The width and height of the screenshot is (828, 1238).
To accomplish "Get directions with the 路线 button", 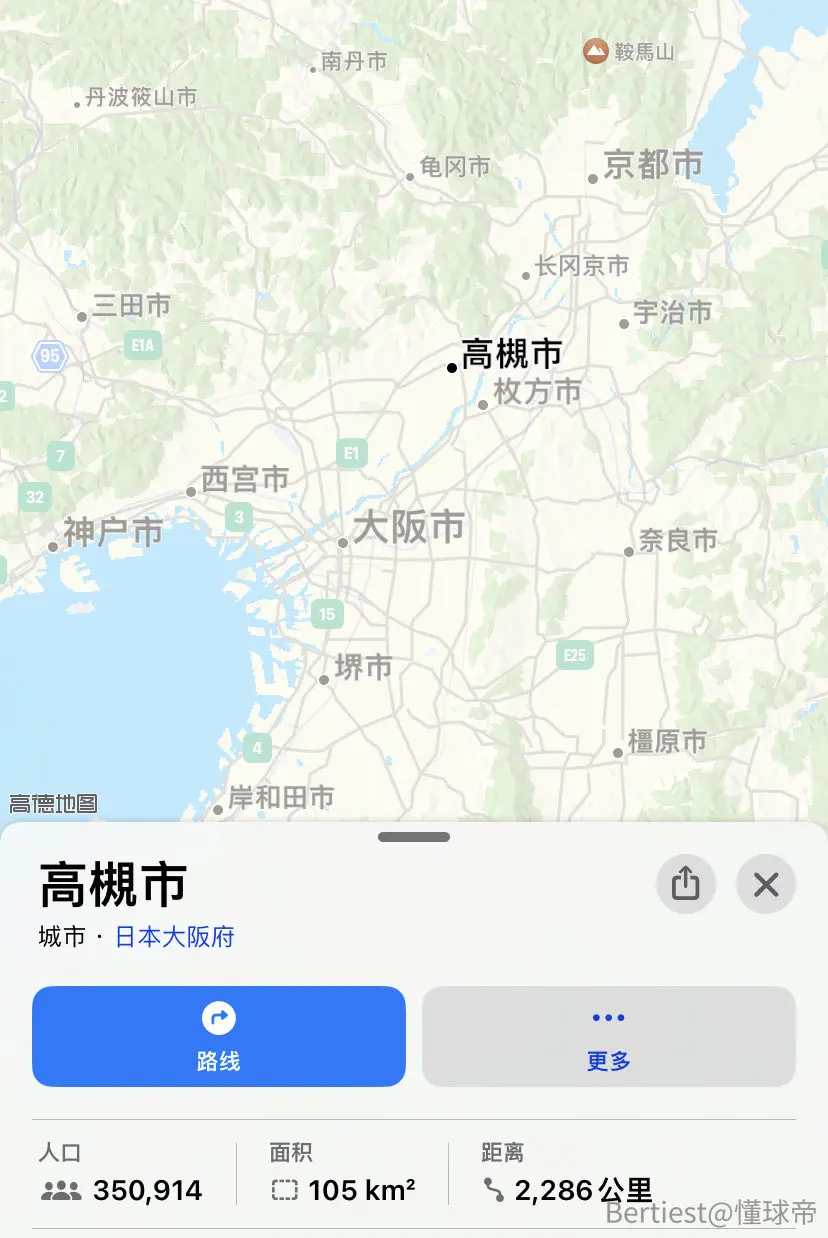I will click(219, 1036).
